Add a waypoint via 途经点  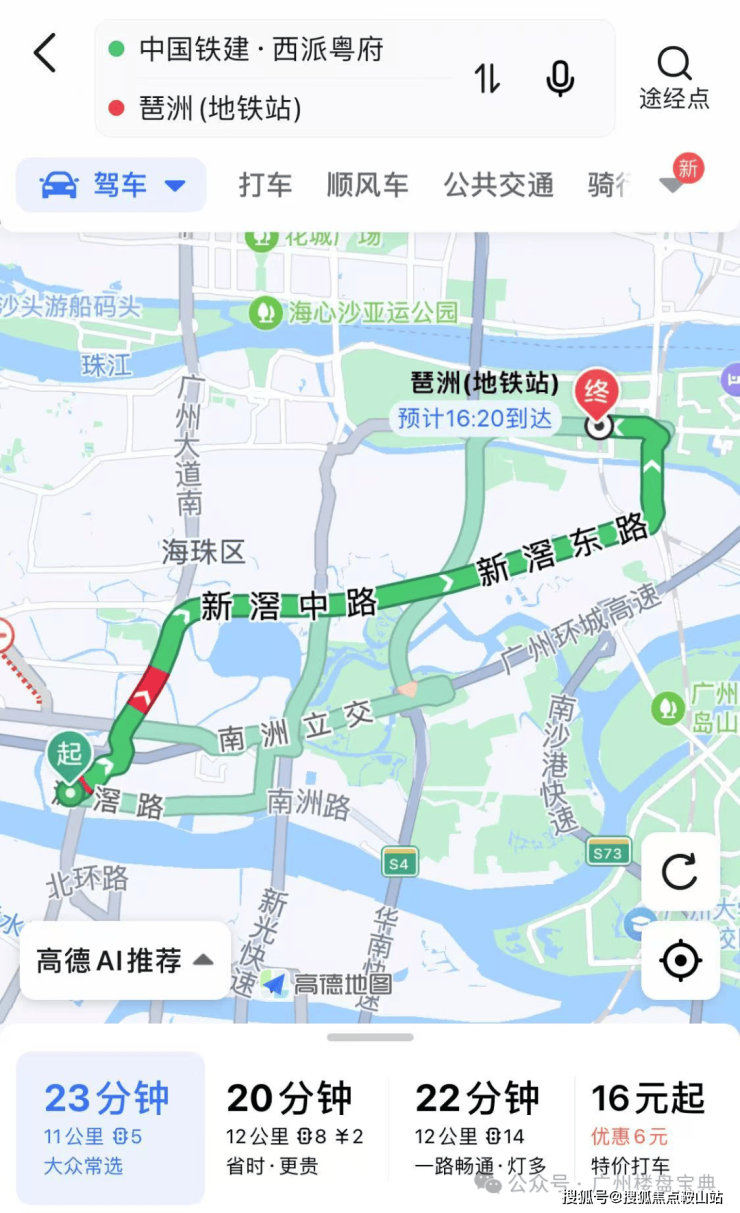pyautogui.click(x=674, y=78)
